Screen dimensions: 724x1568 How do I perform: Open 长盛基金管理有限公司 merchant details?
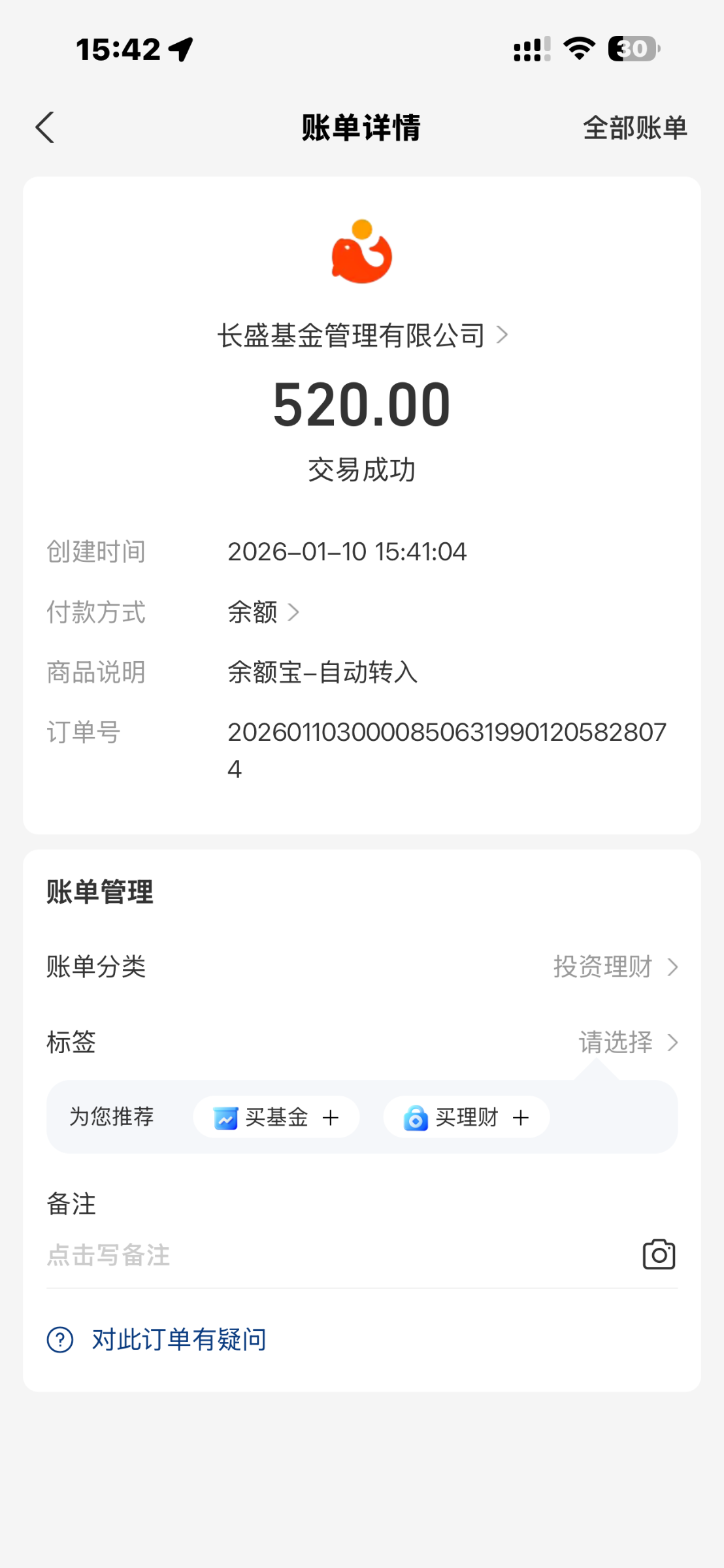(362, 336)
